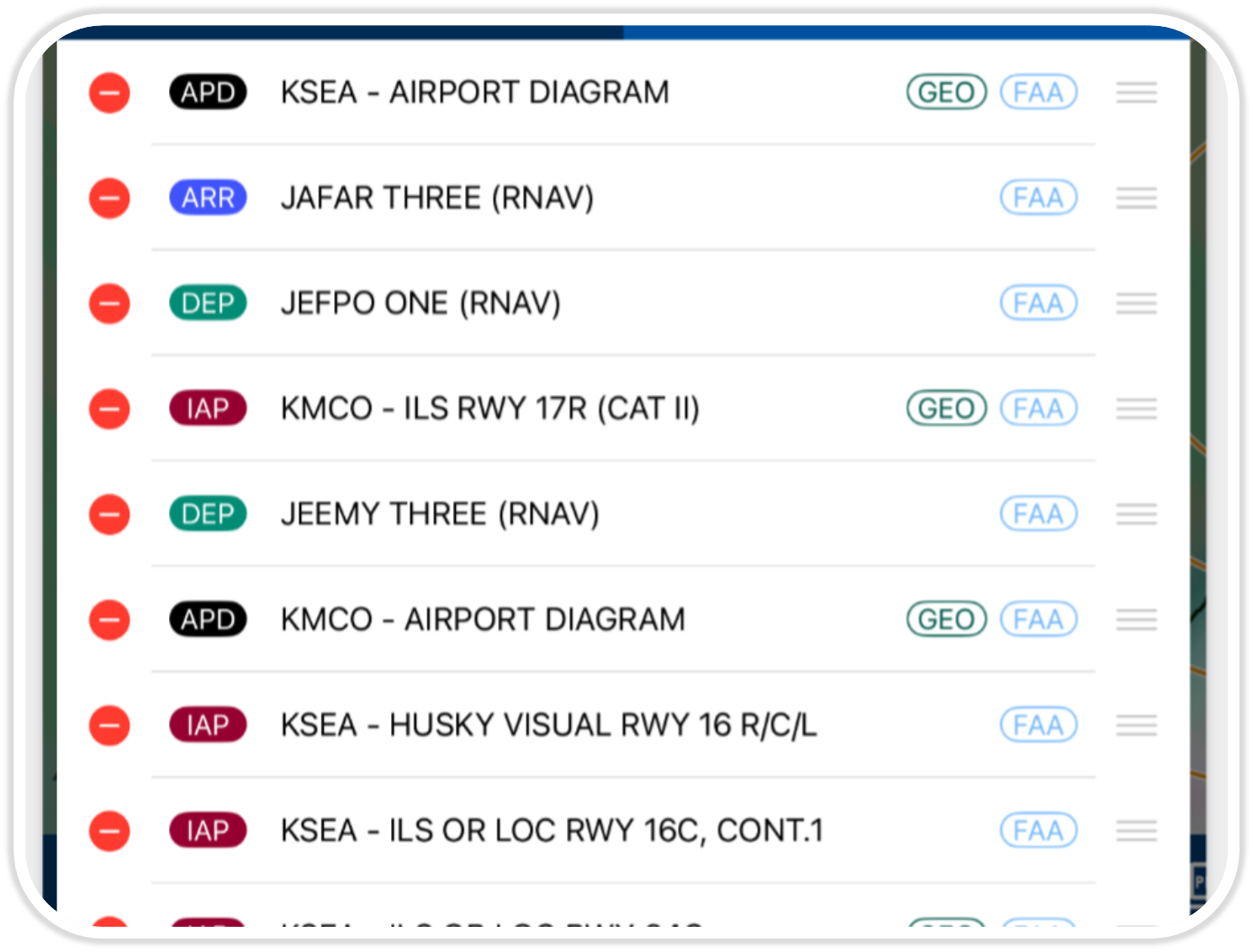Tap reorder handle on KSEA - AIRPORT DIAGRAM row
1253x952 pixels.
pos(1136,93)
